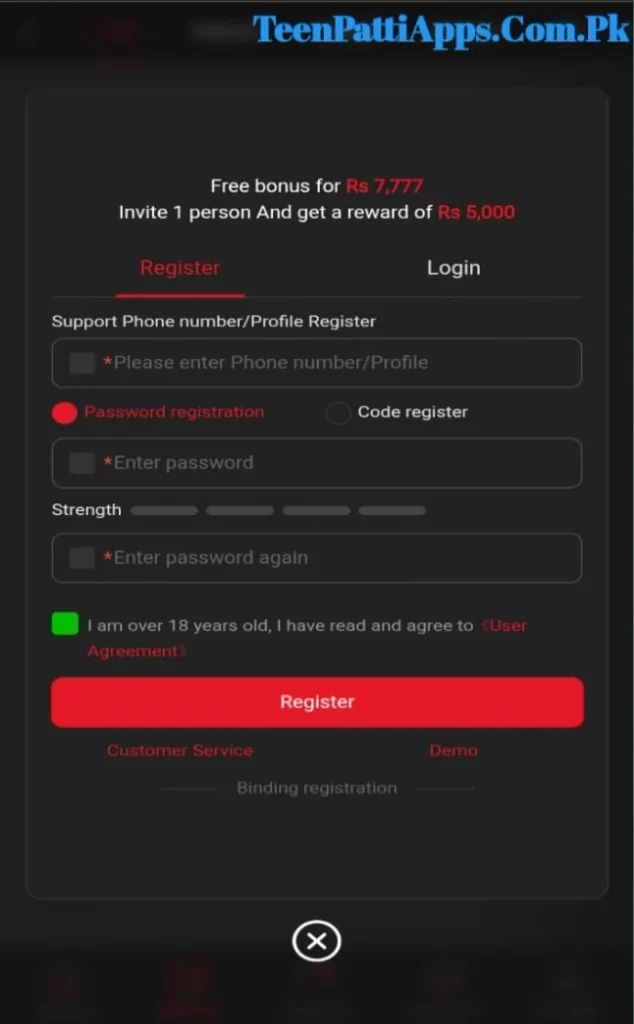Tap the red Register button
Image resolution: width=634 pixels, height=1024 pixels.
pos(317,702)
